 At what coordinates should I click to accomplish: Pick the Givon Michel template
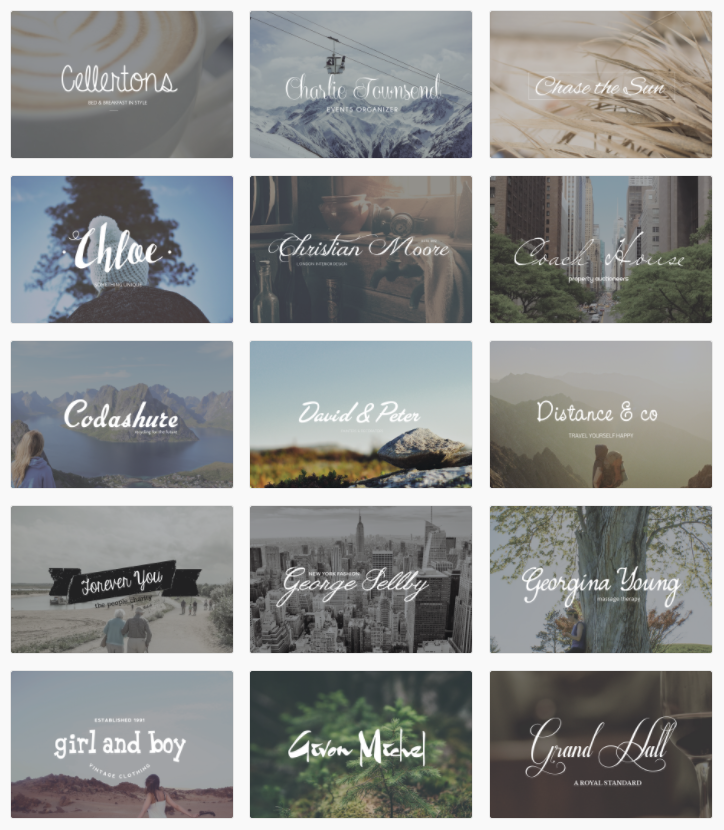pos(360,744)
